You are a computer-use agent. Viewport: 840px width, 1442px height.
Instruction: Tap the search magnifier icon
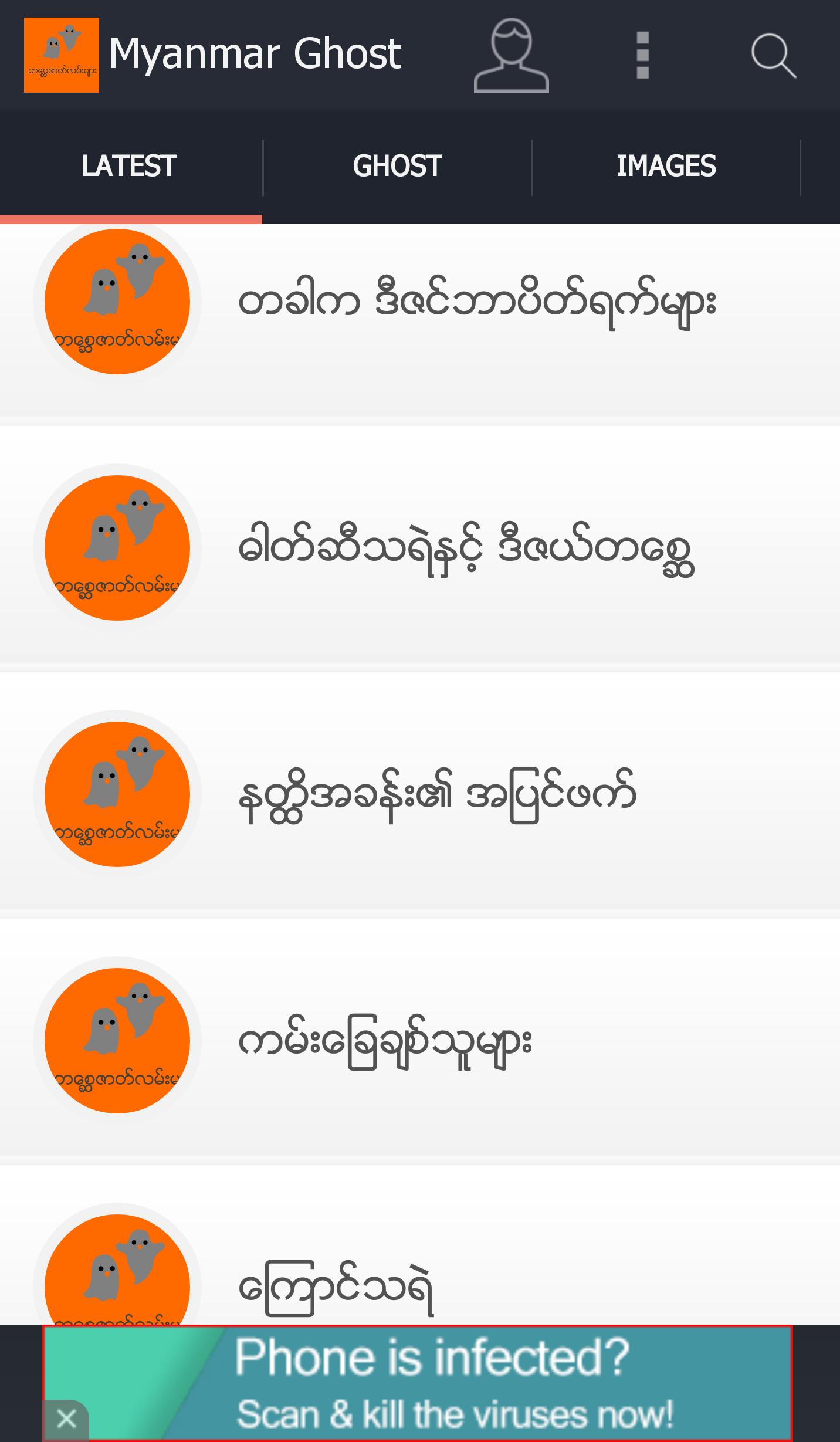point(773,56)
